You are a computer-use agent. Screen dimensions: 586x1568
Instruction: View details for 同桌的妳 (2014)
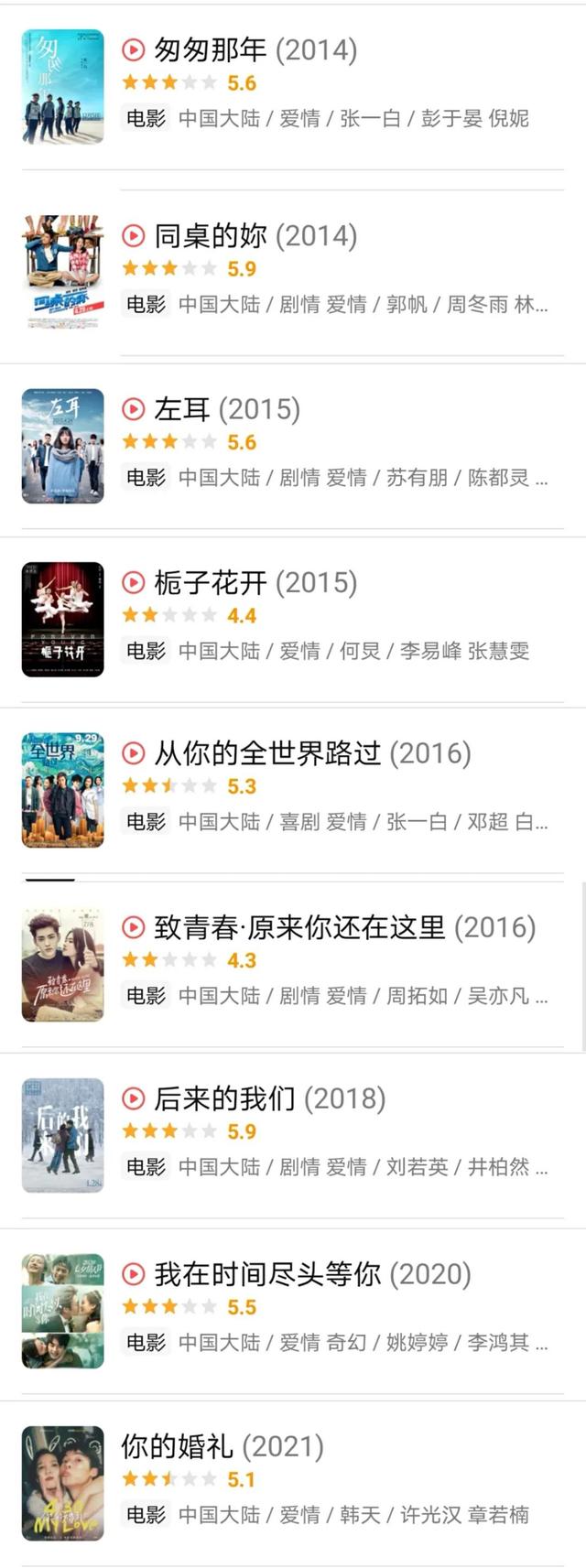[x=255, y=236]
